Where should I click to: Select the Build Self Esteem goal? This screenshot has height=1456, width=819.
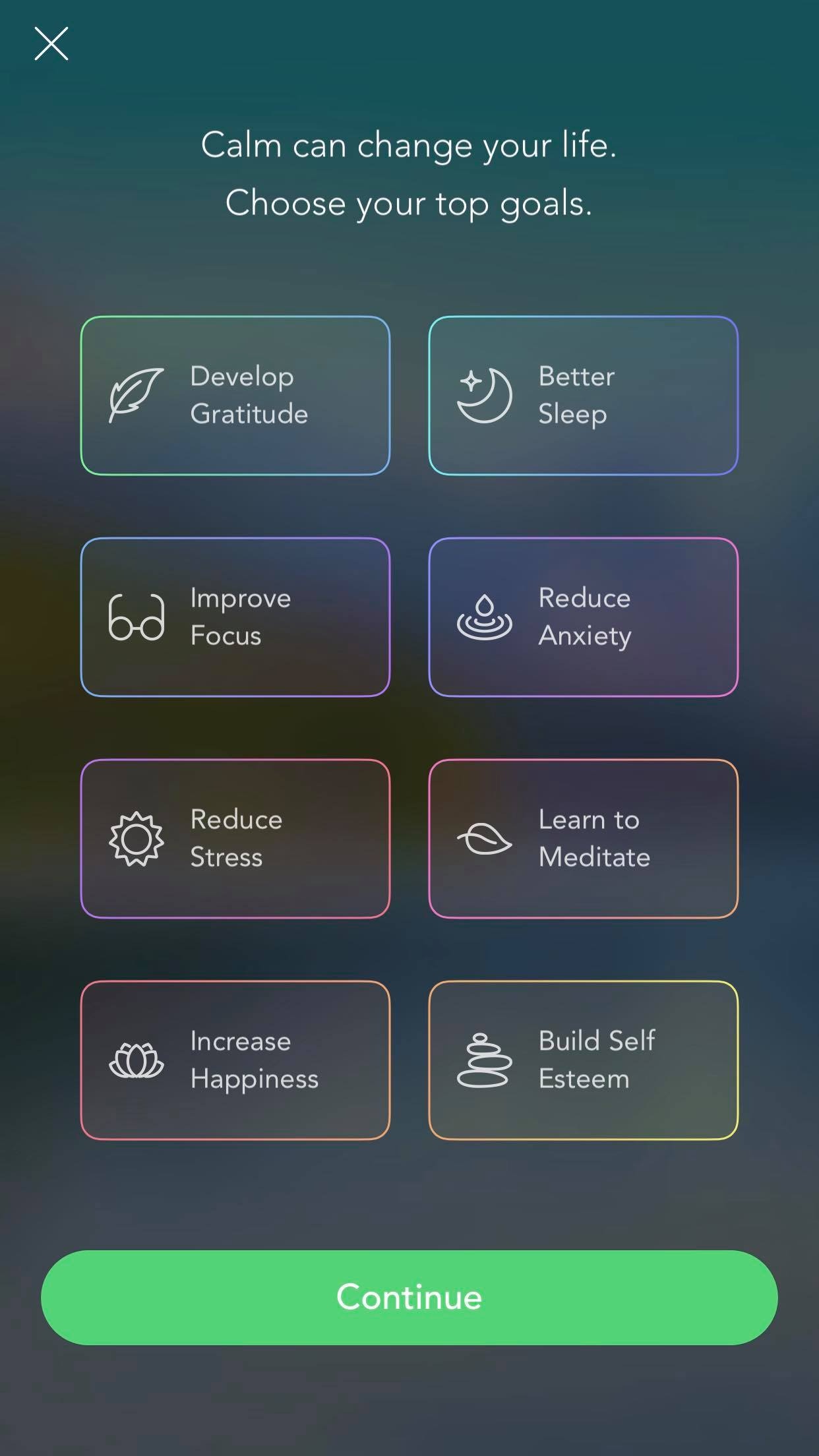(583, 1060)
